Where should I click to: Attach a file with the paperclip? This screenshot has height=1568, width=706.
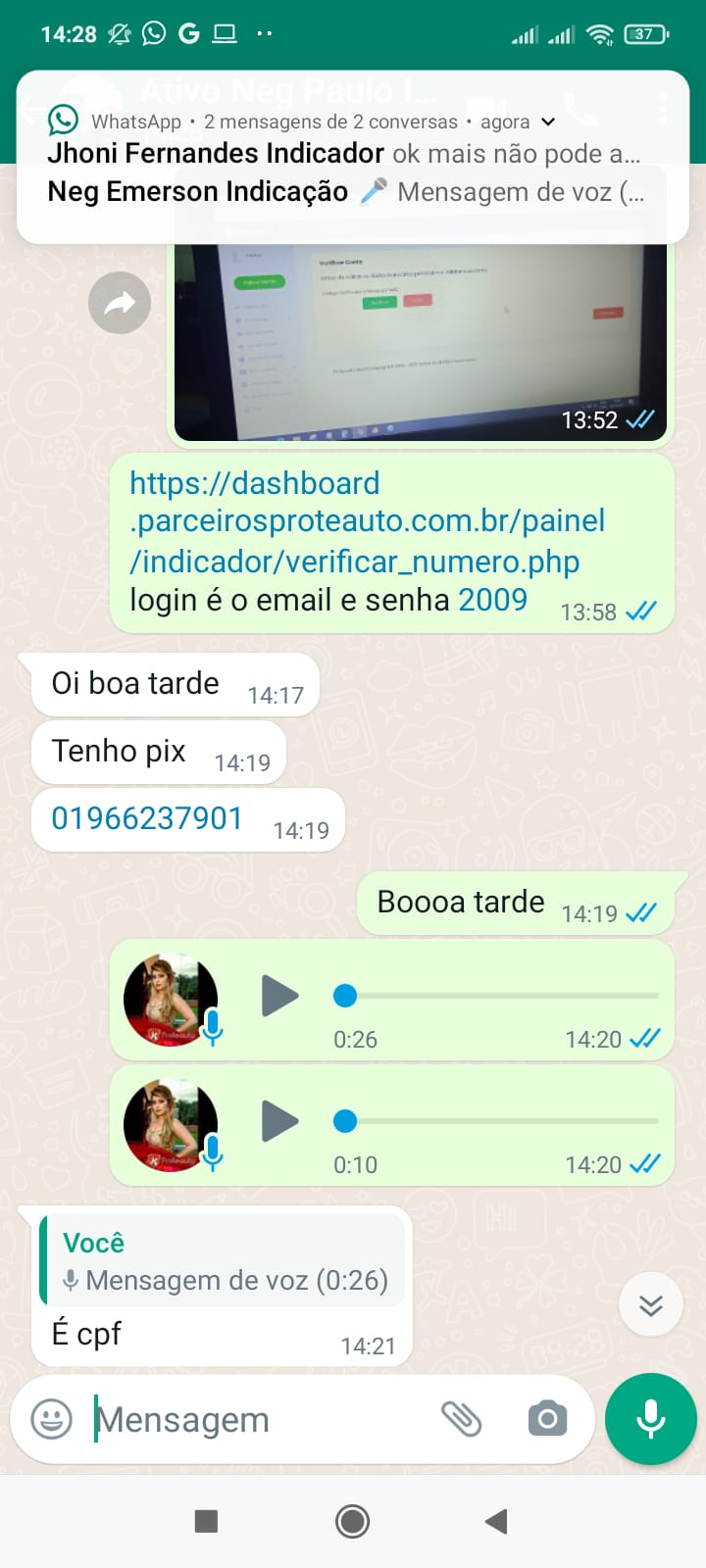461,1419
